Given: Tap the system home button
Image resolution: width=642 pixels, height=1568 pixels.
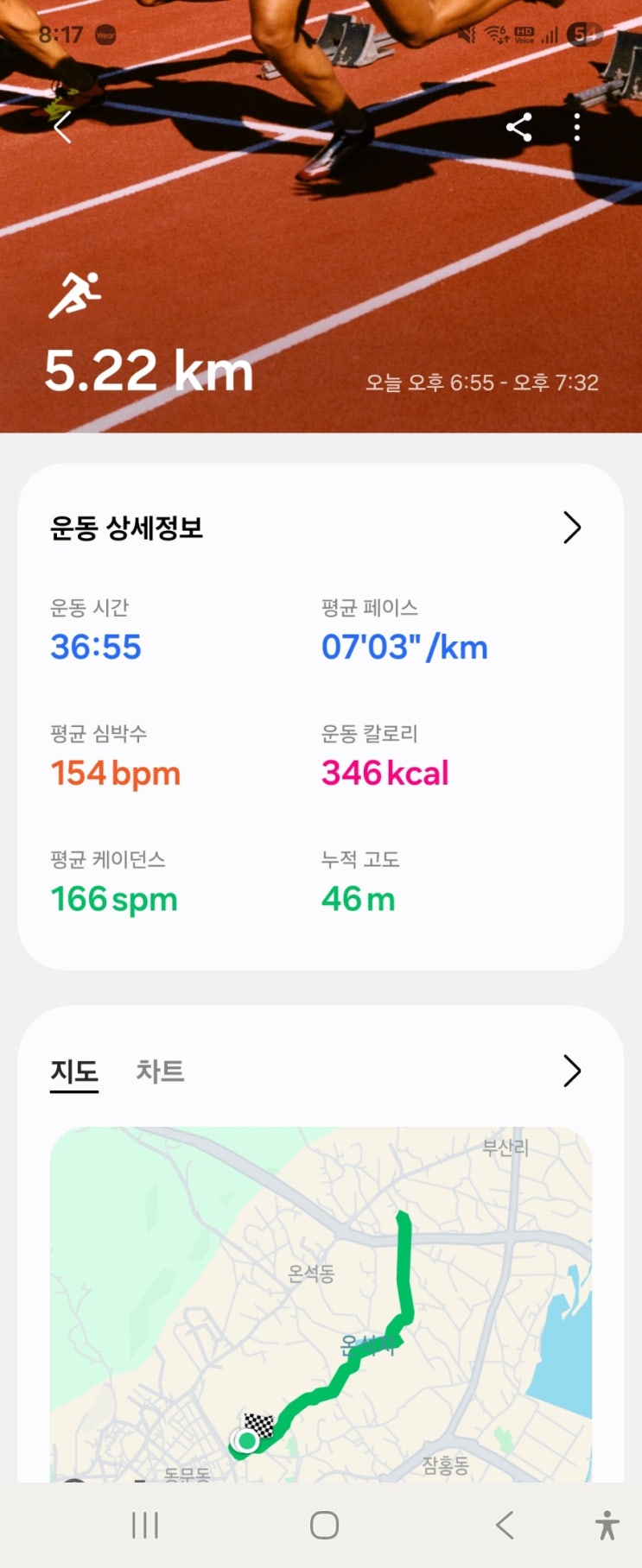Looking at the screenshot, I should click(324, 1526).
